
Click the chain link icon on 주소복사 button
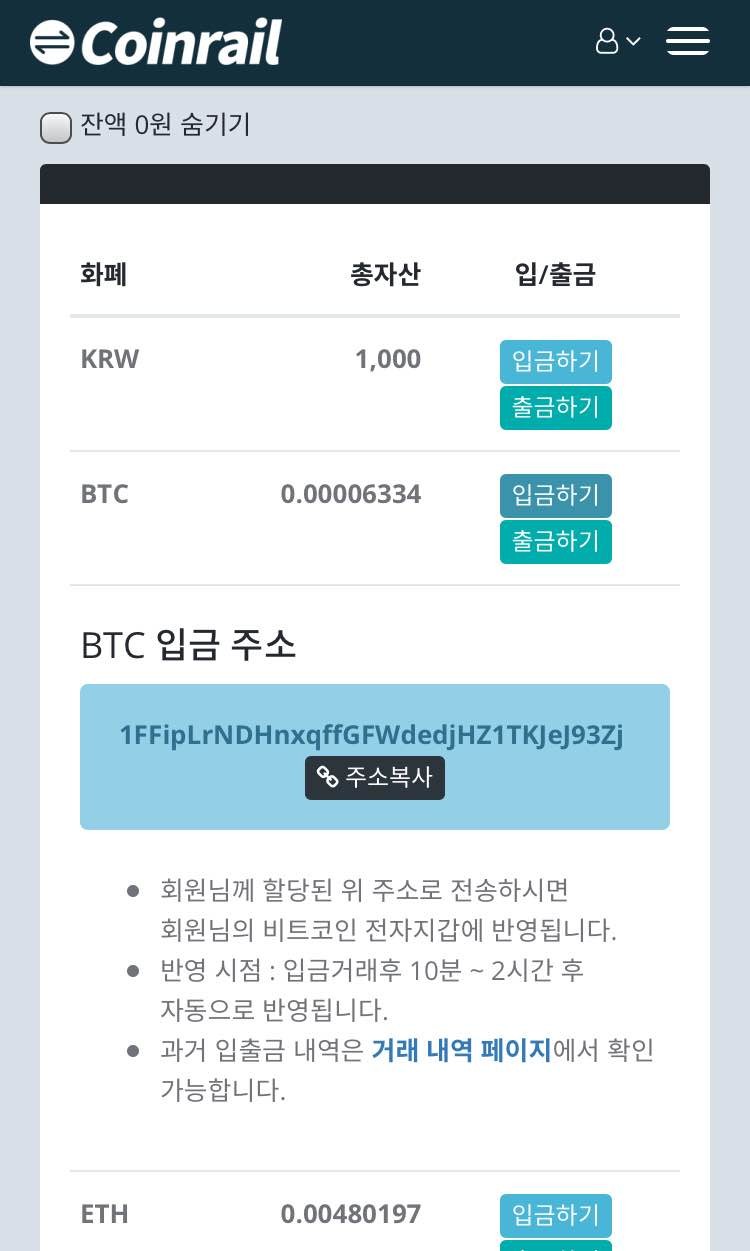tap(328, 777)
